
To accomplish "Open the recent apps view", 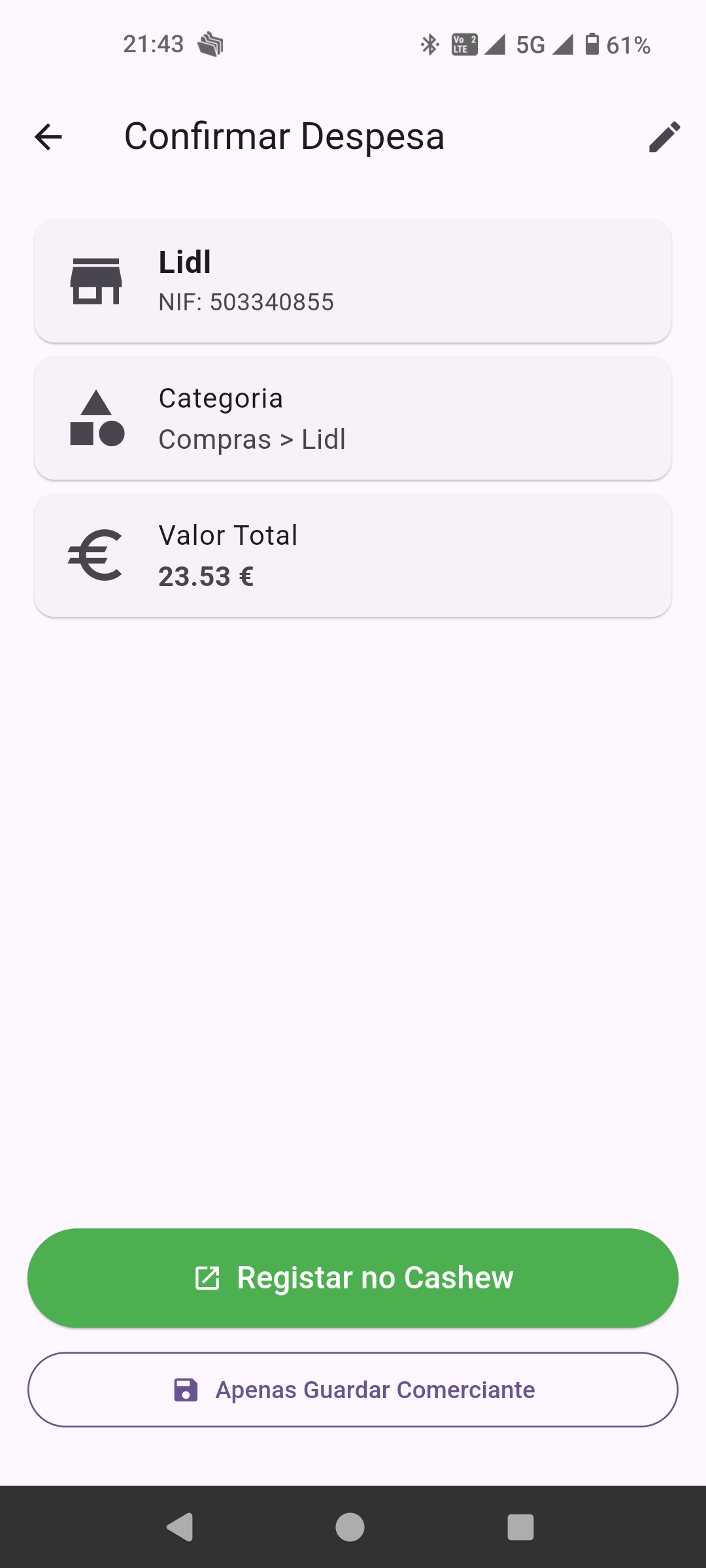I will click(x=520, y=1527).
